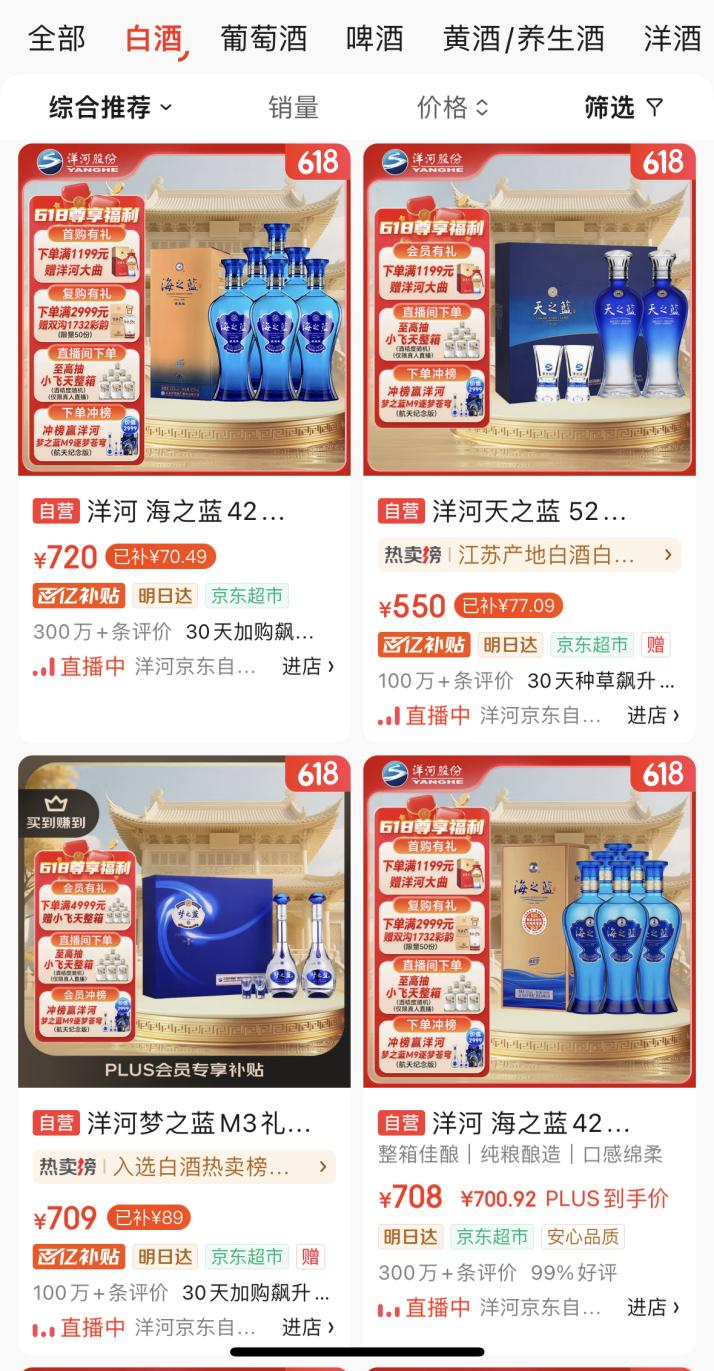
Task: Switch to the 洋酒 tab
Action: [673, 39]
